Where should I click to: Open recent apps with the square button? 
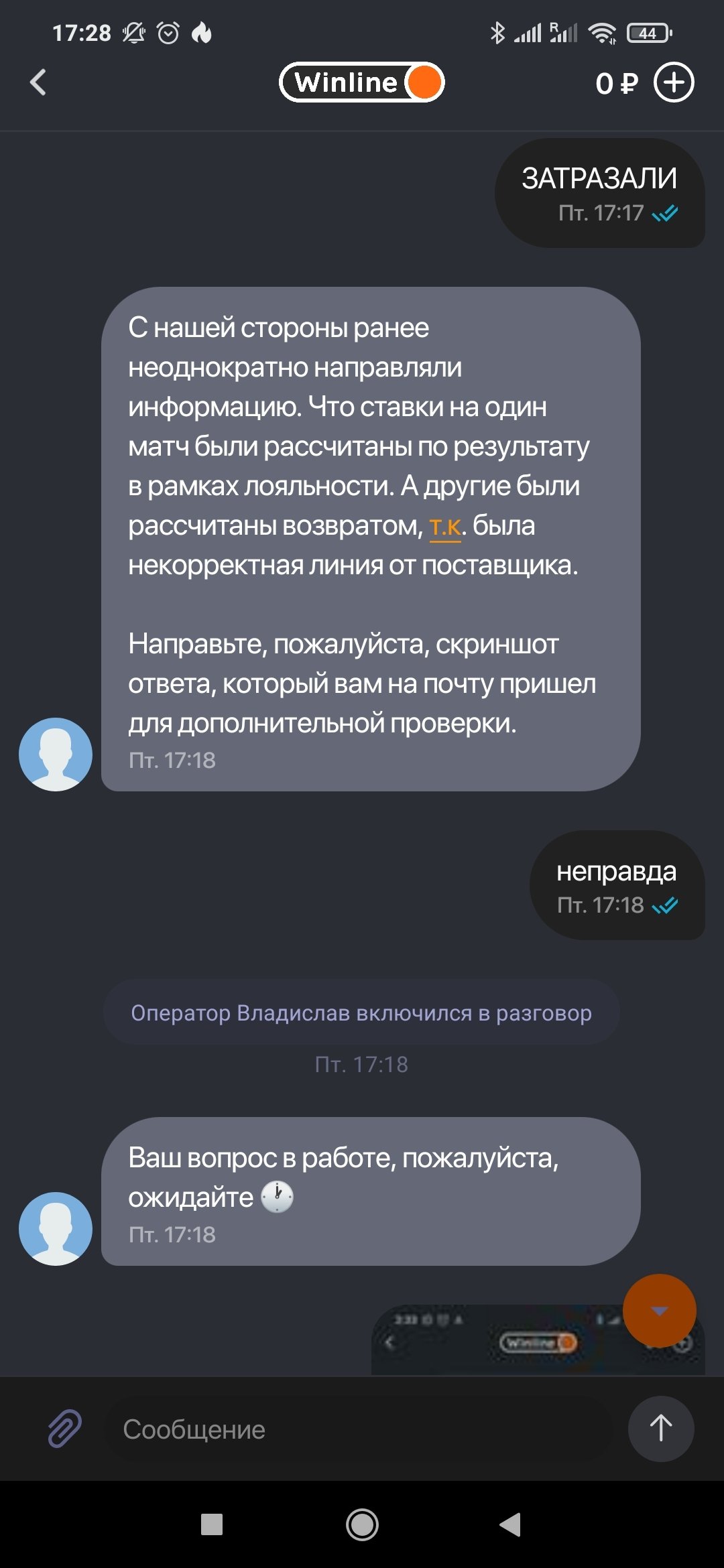pos(212,1525)
